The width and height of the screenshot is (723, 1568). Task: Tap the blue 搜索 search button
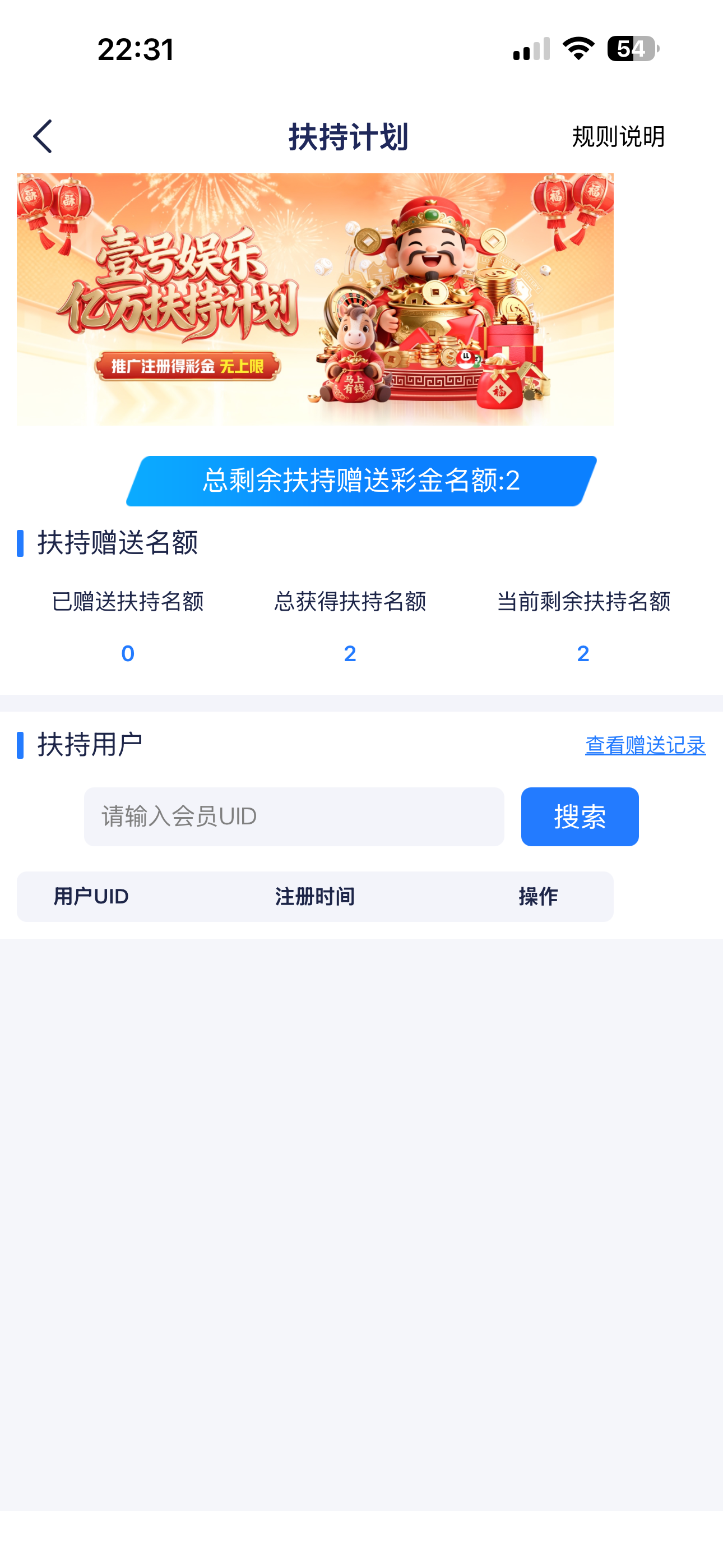tap(580, 817)
